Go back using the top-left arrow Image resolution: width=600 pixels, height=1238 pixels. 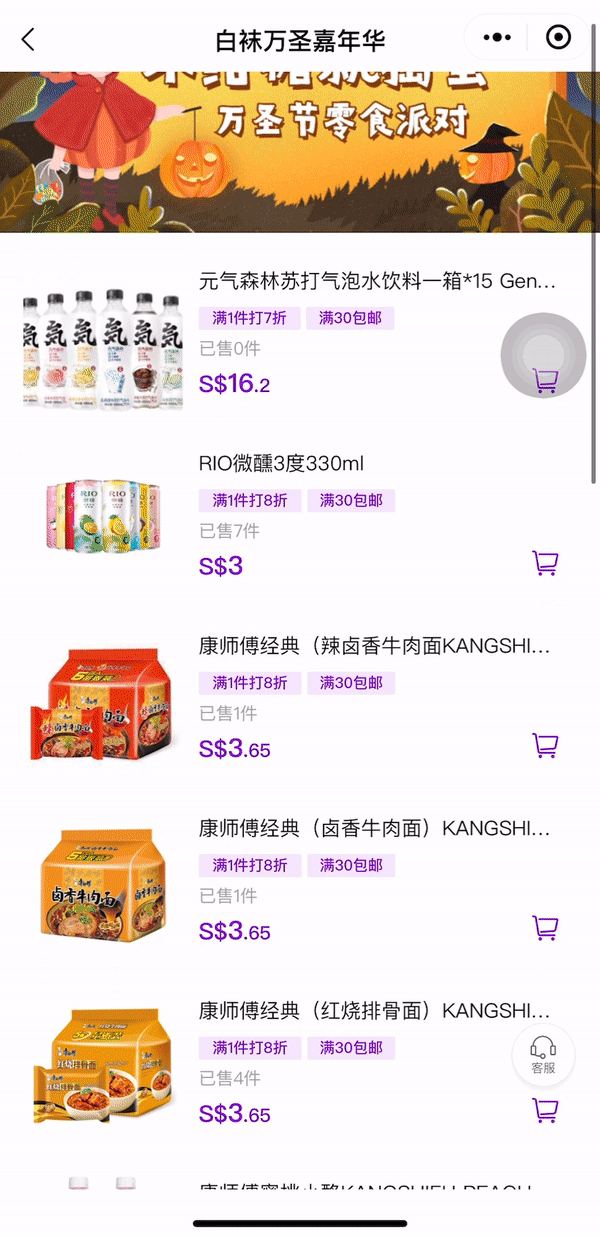click(28, 40)
